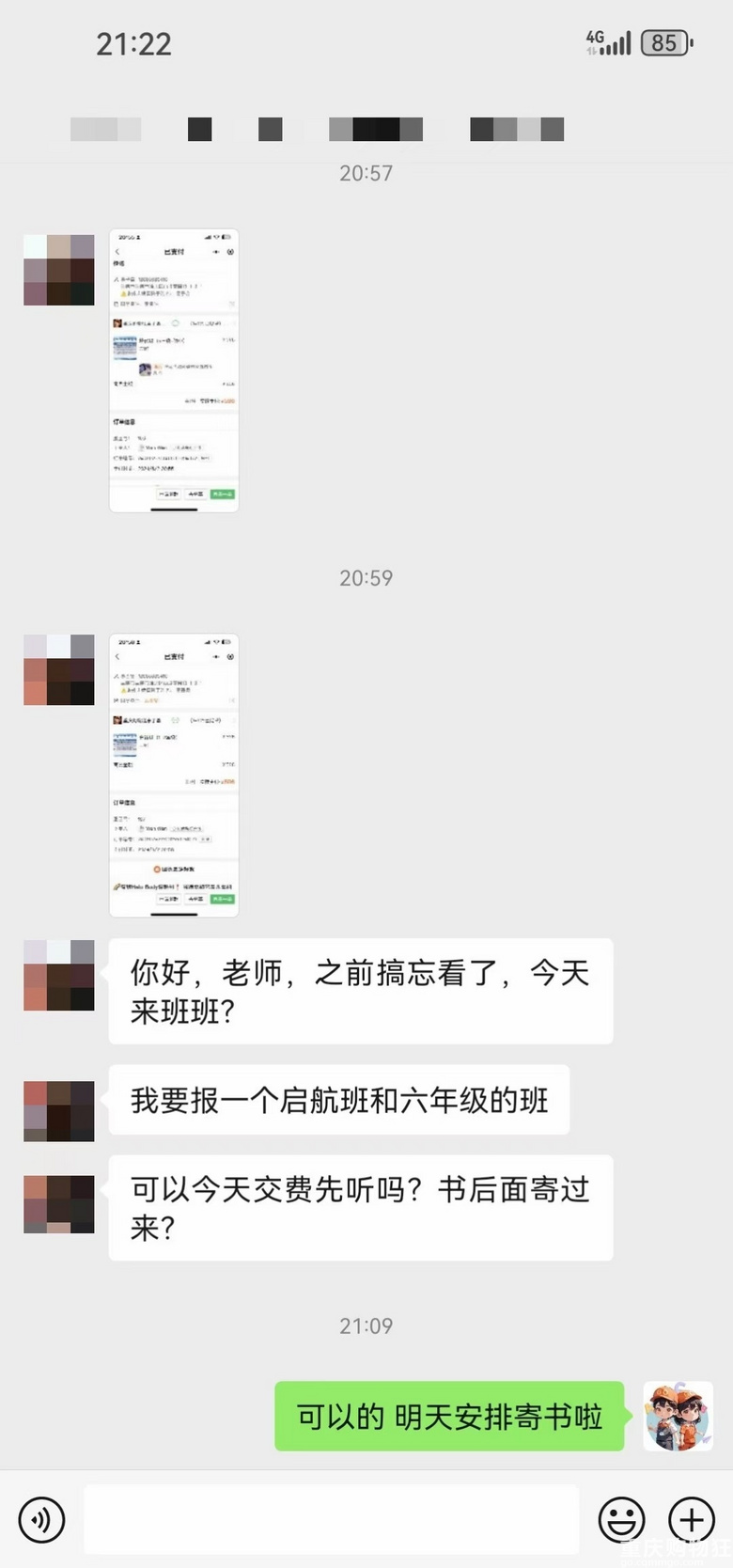Open sender's avatar beside 我要报一个启航班 message
This screenshot has height=1568, width=733.
pyautogui.click(x=59, y=1110)
